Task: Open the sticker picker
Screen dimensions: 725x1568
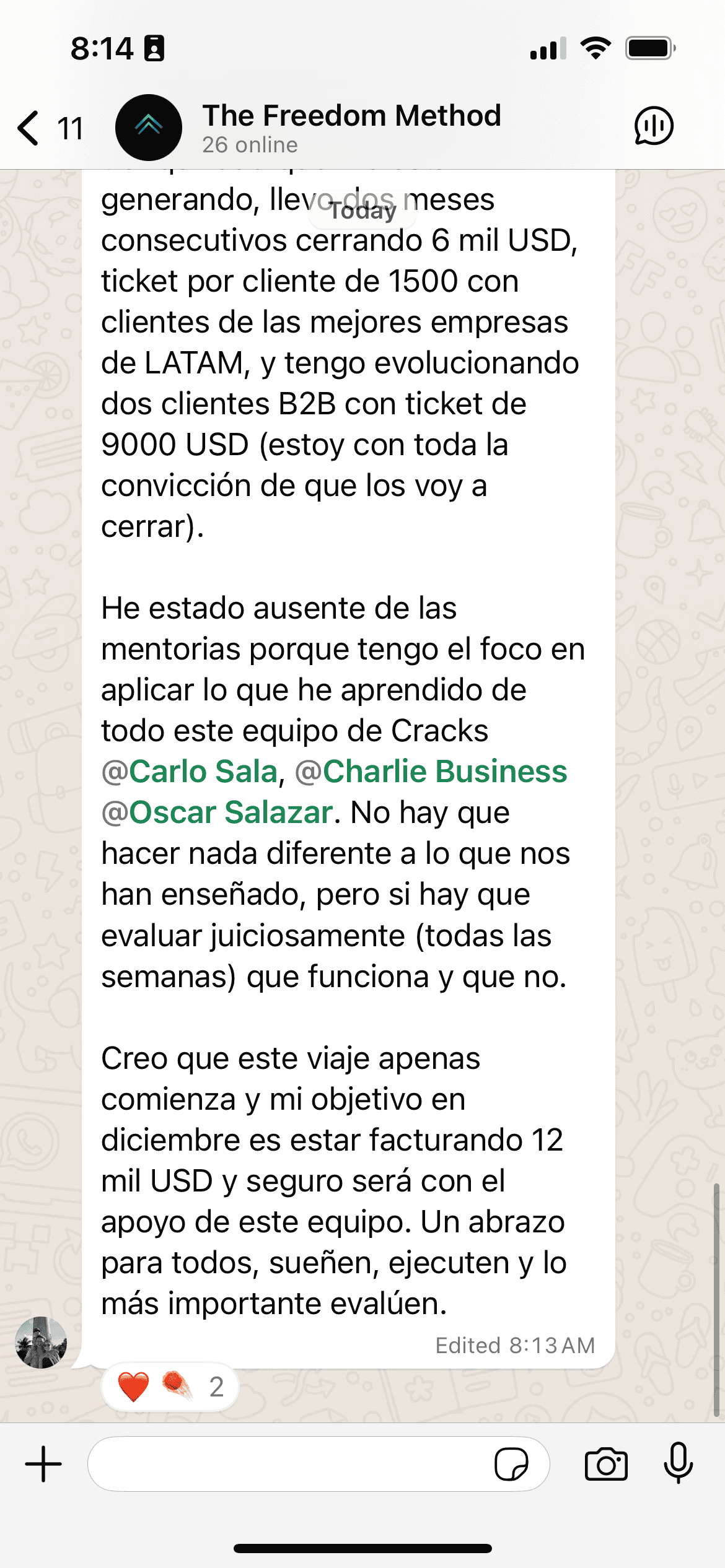Action: [511, 1465]
